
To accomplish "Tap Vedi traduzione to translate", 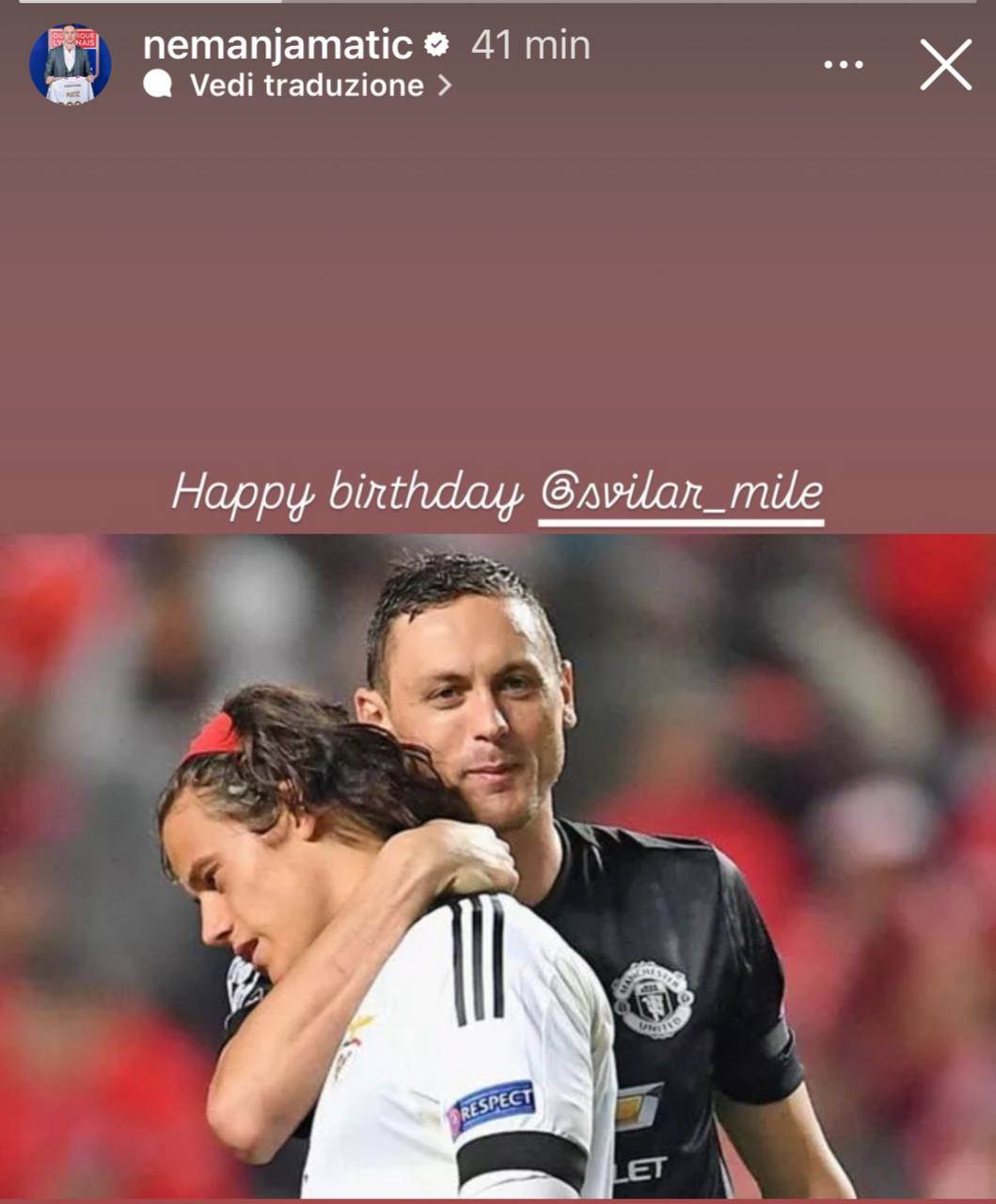I will (x=307, y=86).
